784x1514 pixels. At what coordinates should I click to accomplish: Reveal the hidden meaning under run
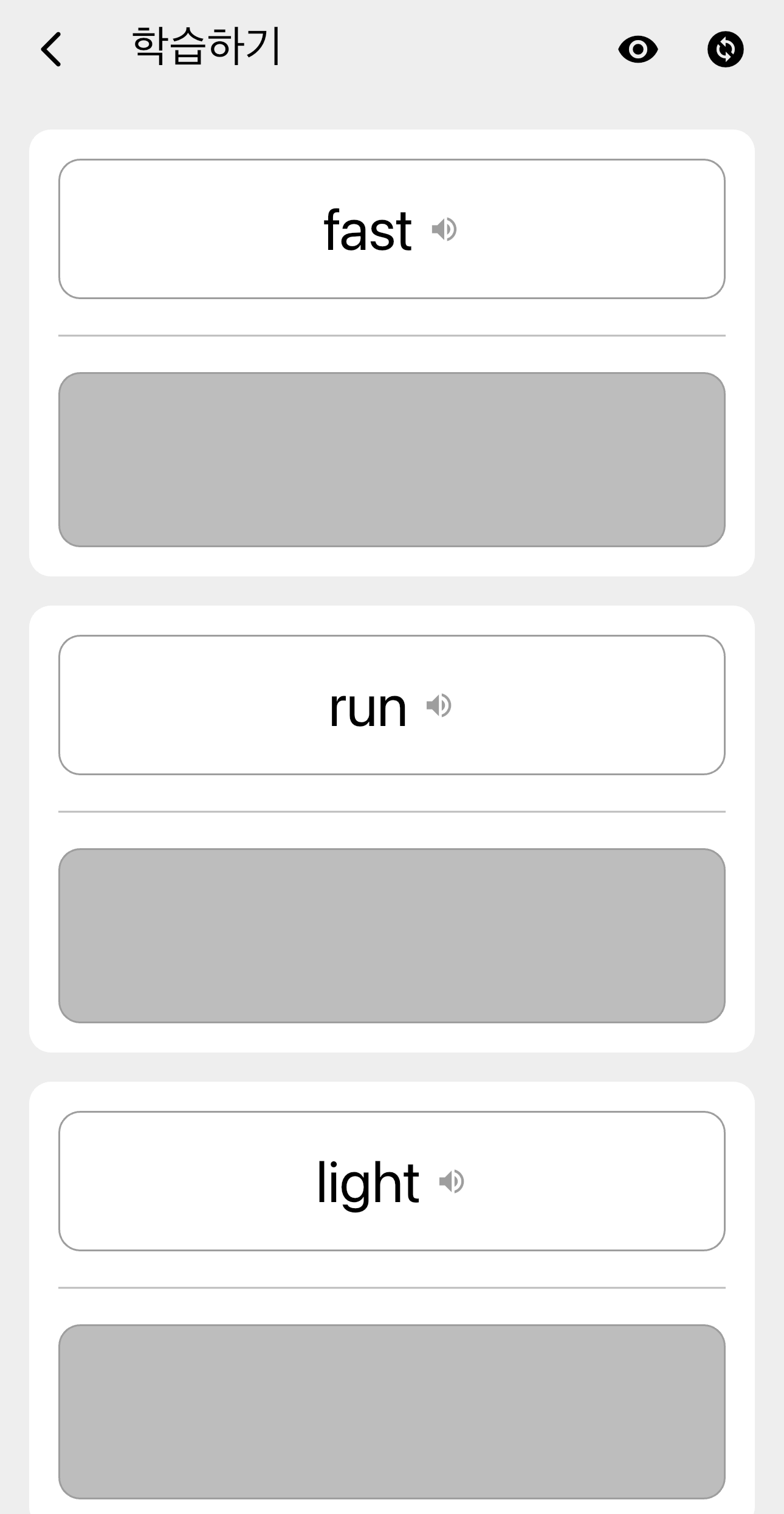pos(391,936)
